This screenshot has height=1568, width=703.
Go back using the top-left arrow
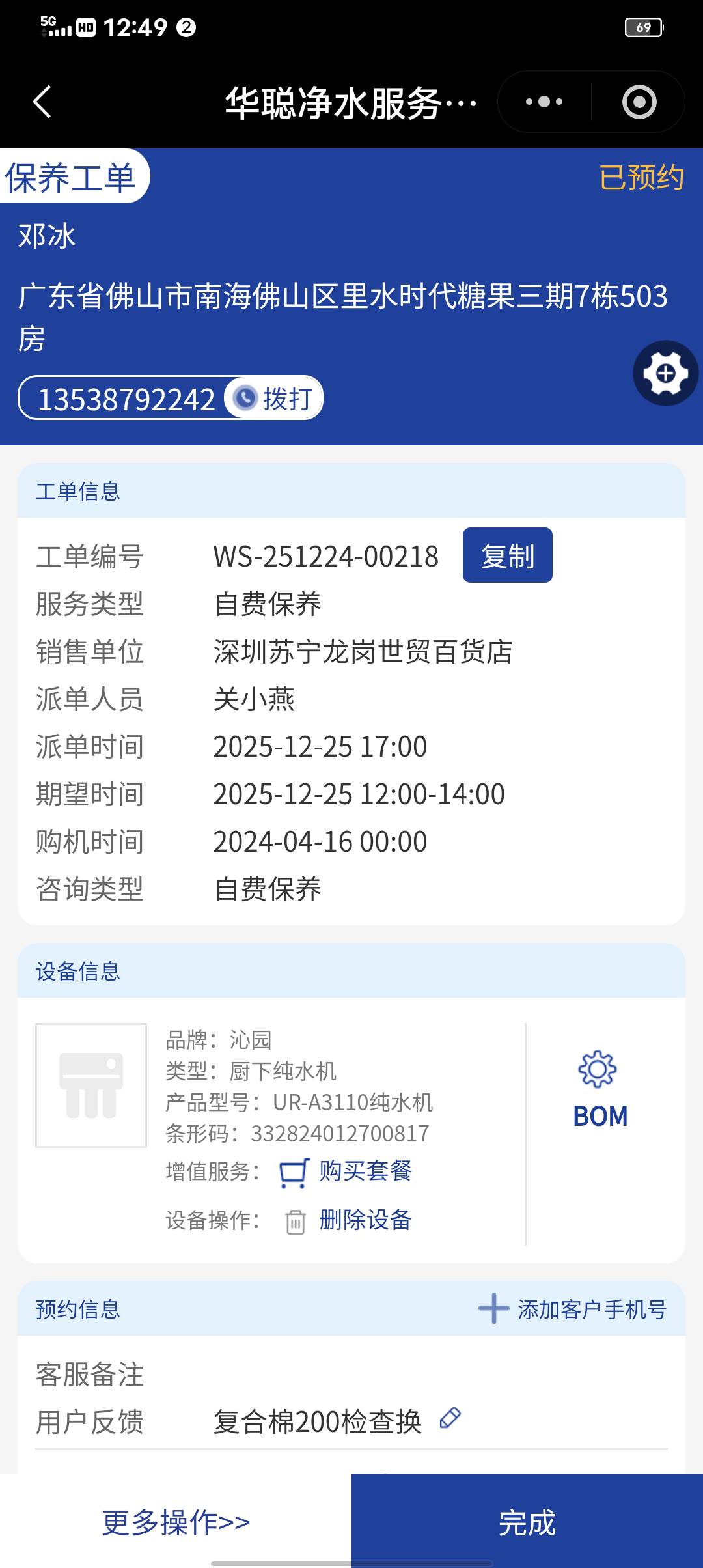click(42, 102)
